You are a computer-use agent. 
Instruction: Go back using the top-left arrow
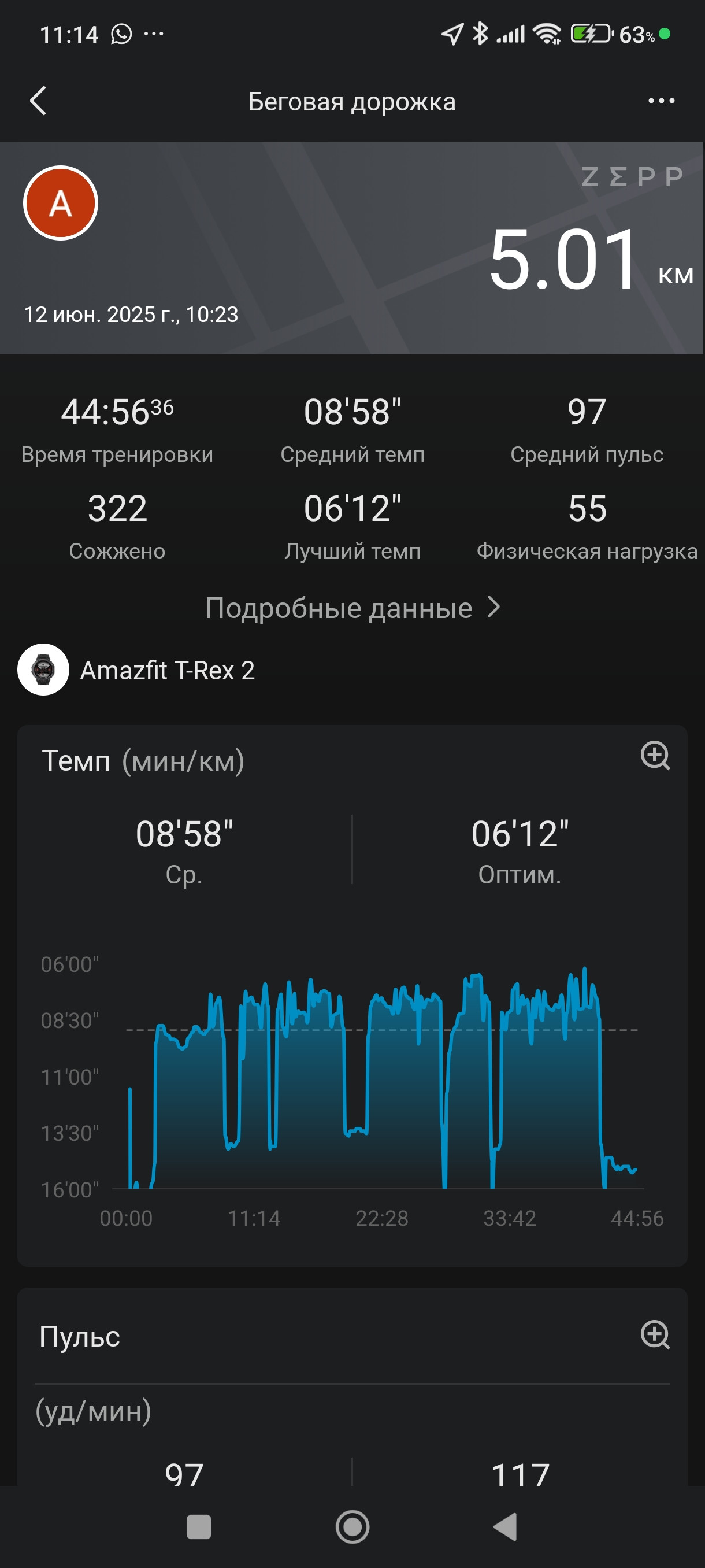pos(38,101)
